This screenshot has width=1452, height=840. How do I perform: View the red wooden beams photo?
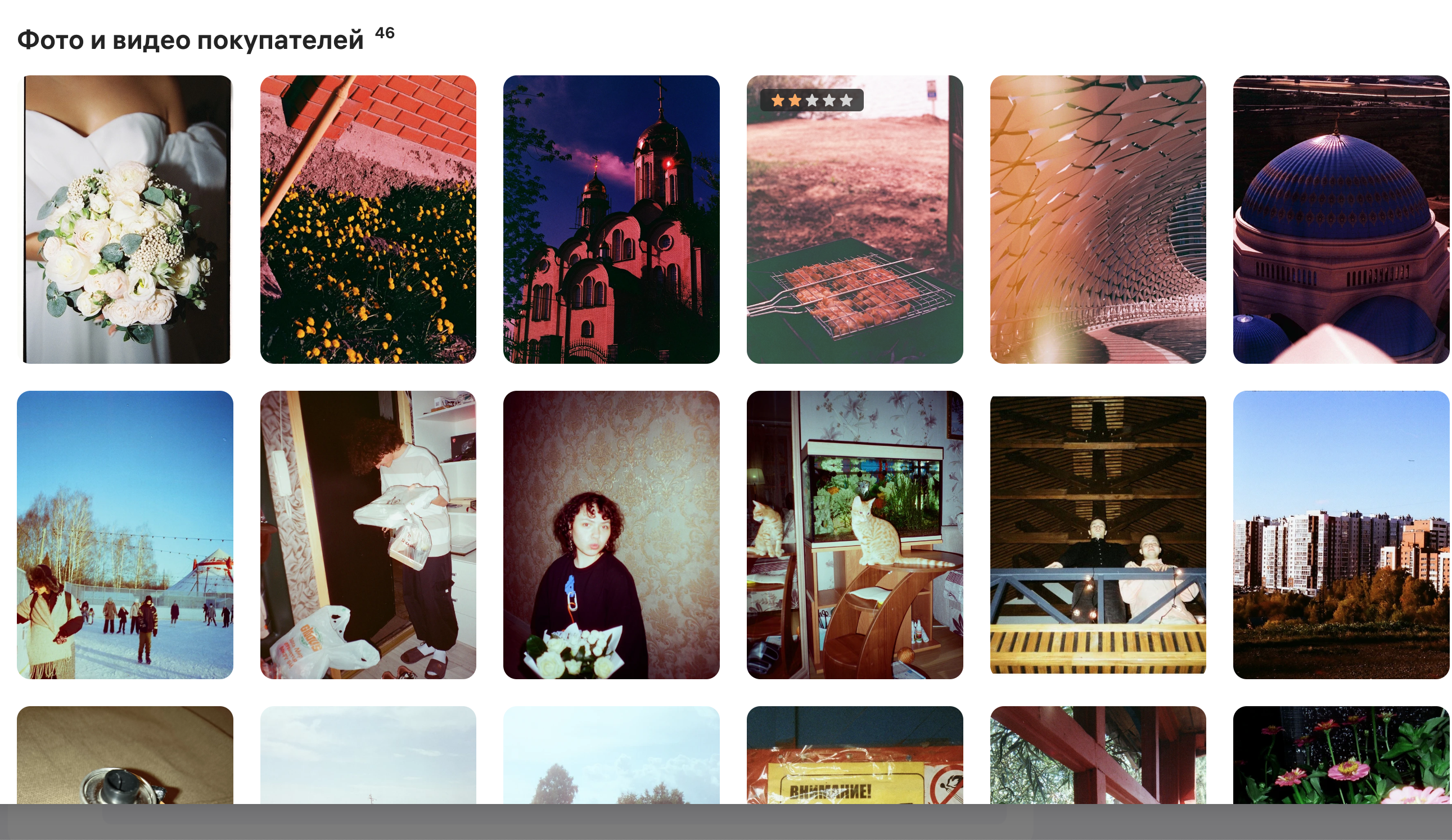pyautogui.click(x=1098, y=755)
